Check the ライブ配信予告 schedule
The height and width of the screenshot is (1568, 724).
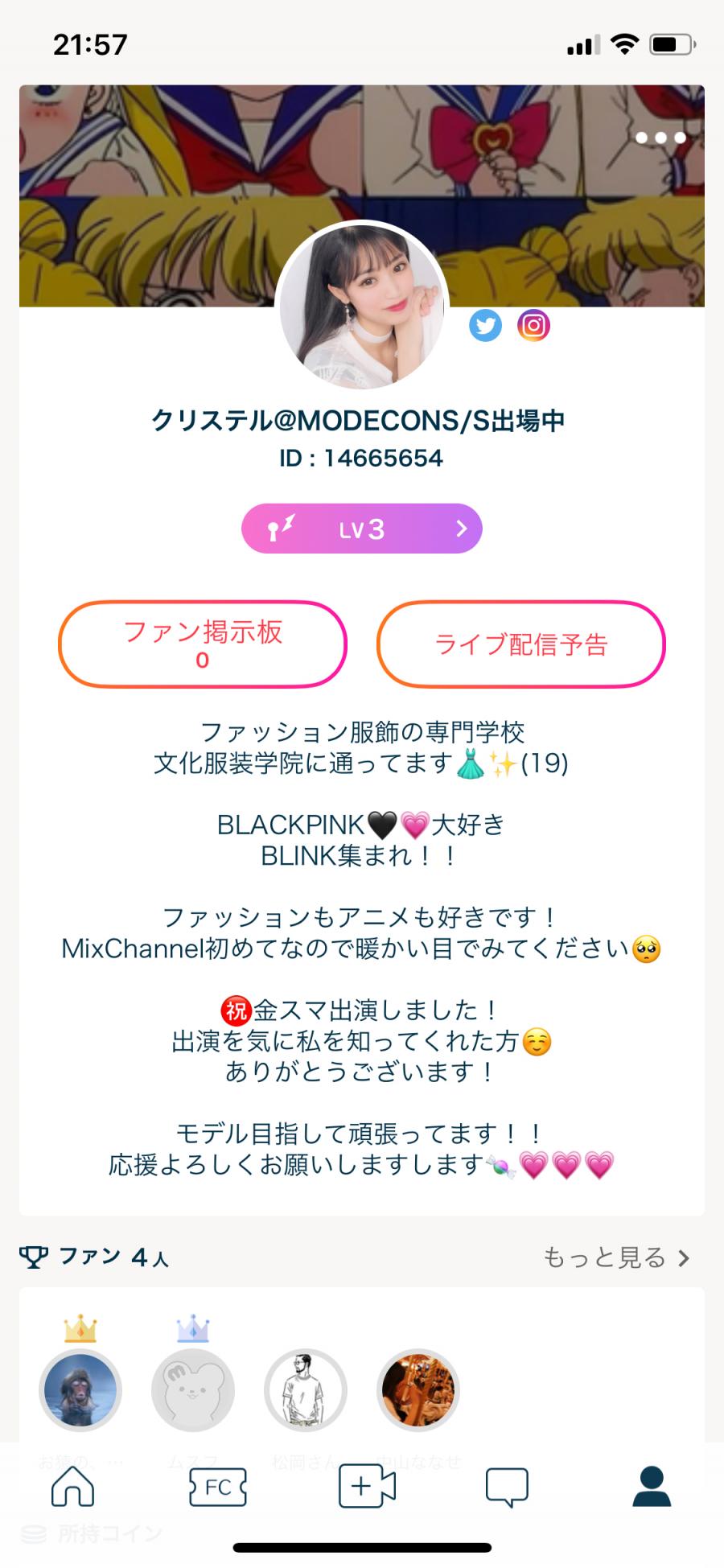[521, 644]
